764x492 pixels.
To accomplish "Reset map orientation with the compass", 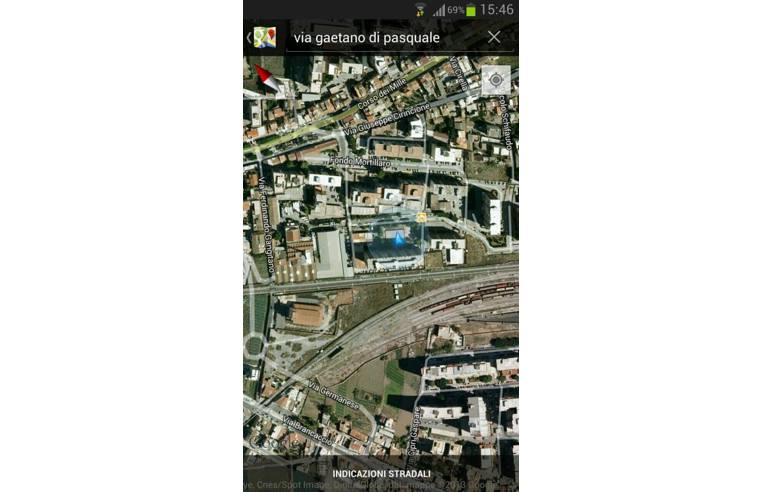I will click(x=266, y=77).
